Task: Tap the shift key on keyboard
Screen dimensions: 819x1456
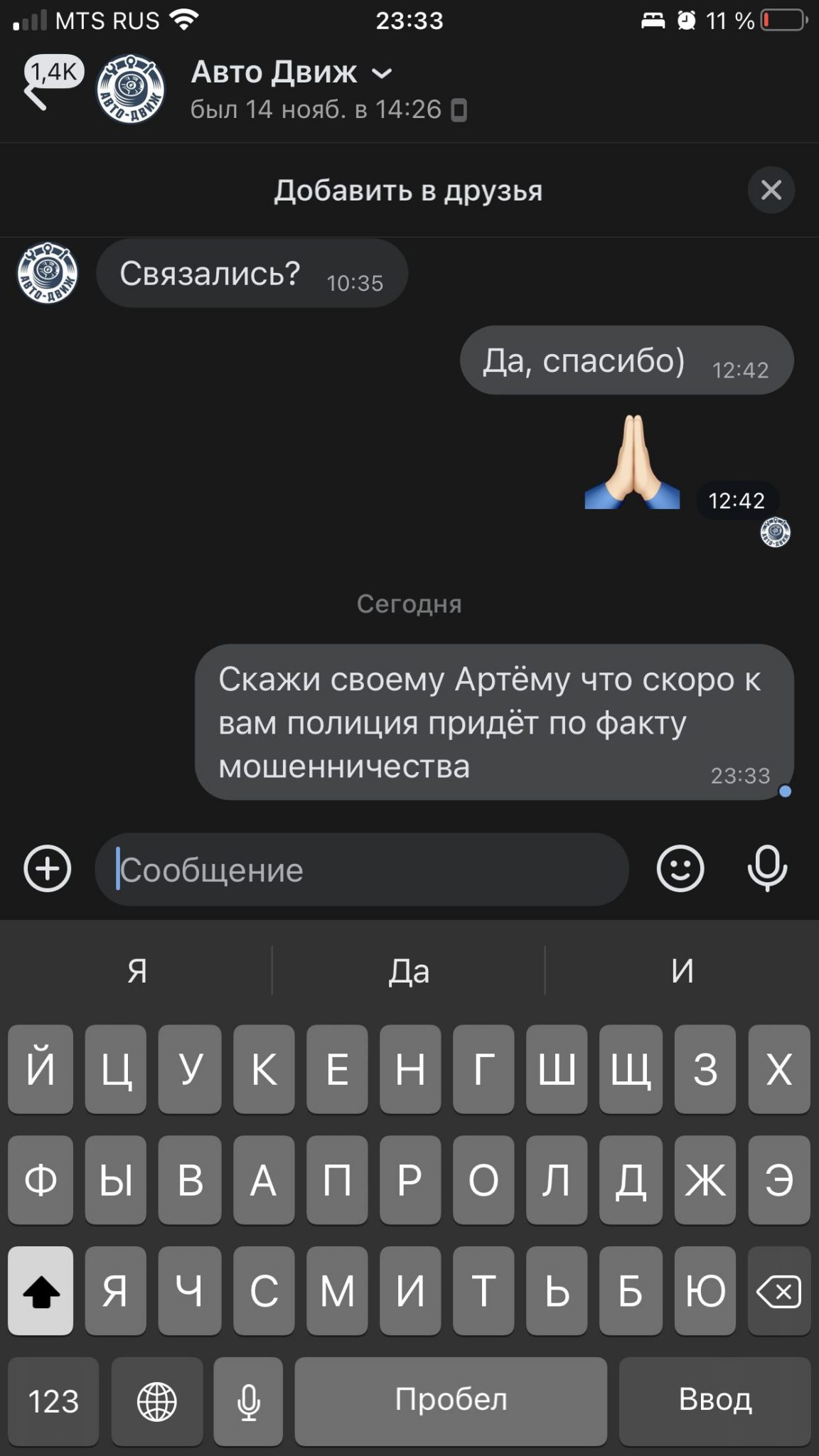Action: (x=41, y=1291)
